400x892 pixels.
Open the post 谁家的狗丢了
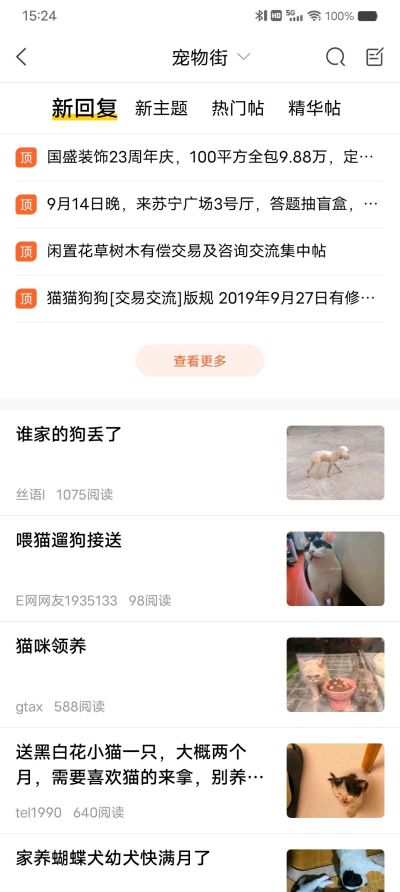[x=200, y=462]
